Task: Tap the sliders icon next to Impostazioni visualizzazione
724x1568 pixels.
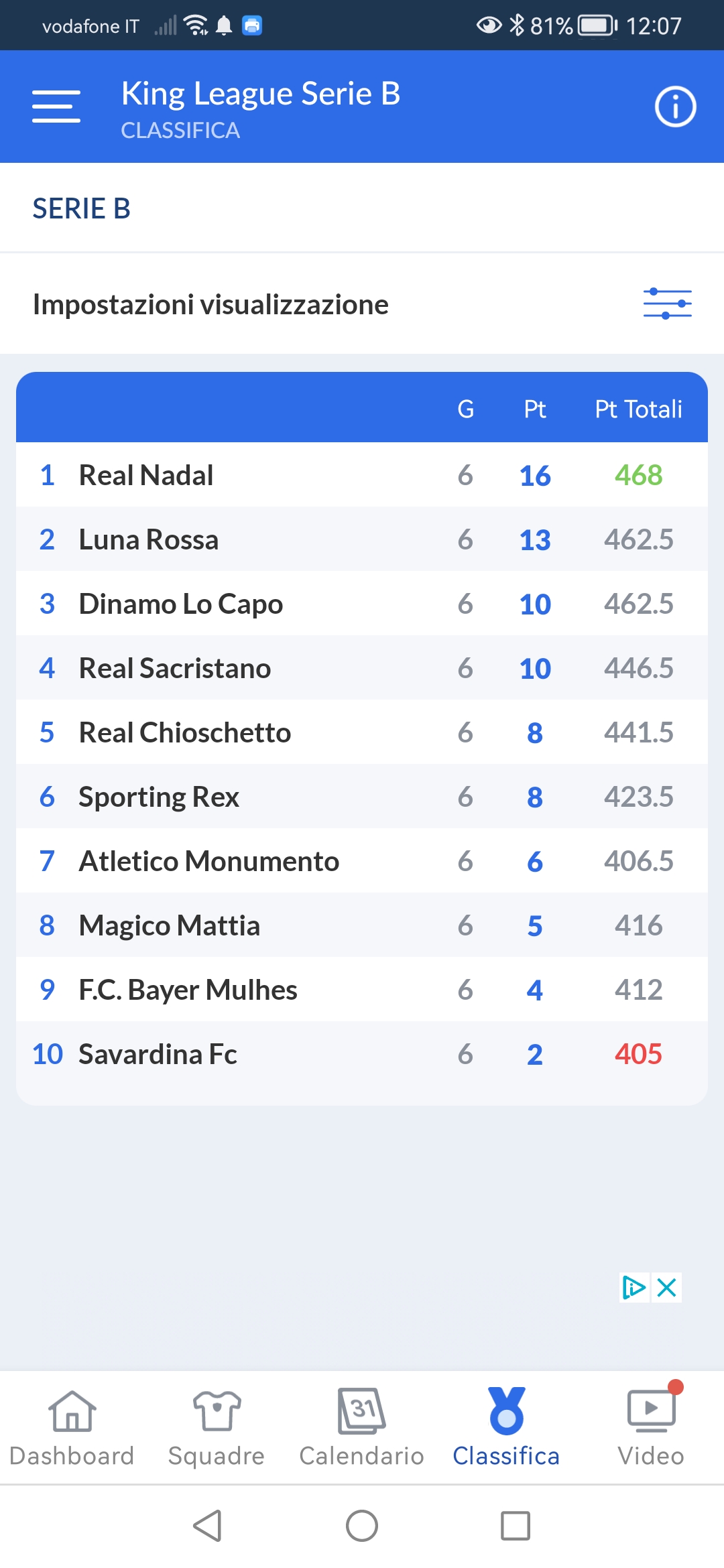Action: 668,304
